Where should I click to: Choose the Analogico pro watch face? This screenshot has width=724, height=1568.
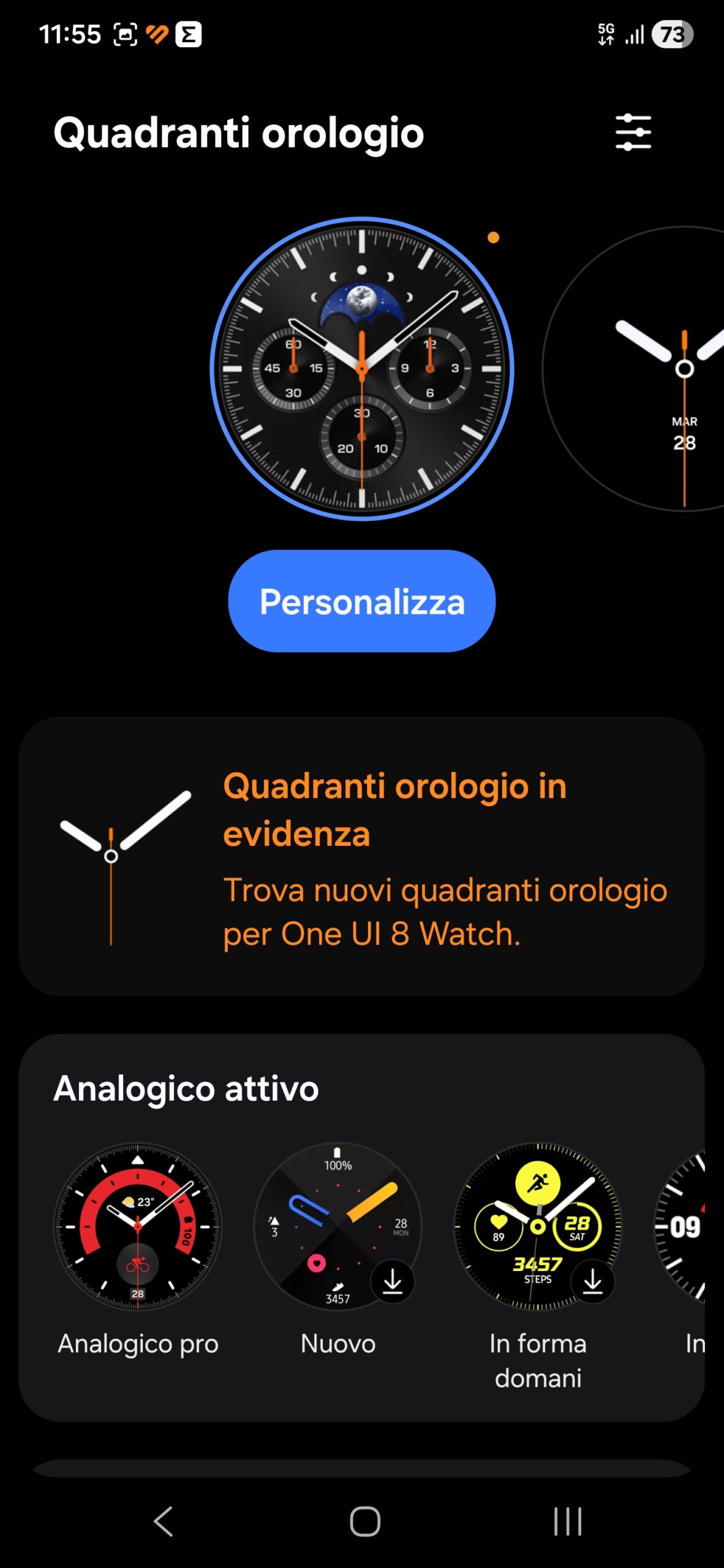[x=138, y=1227]
